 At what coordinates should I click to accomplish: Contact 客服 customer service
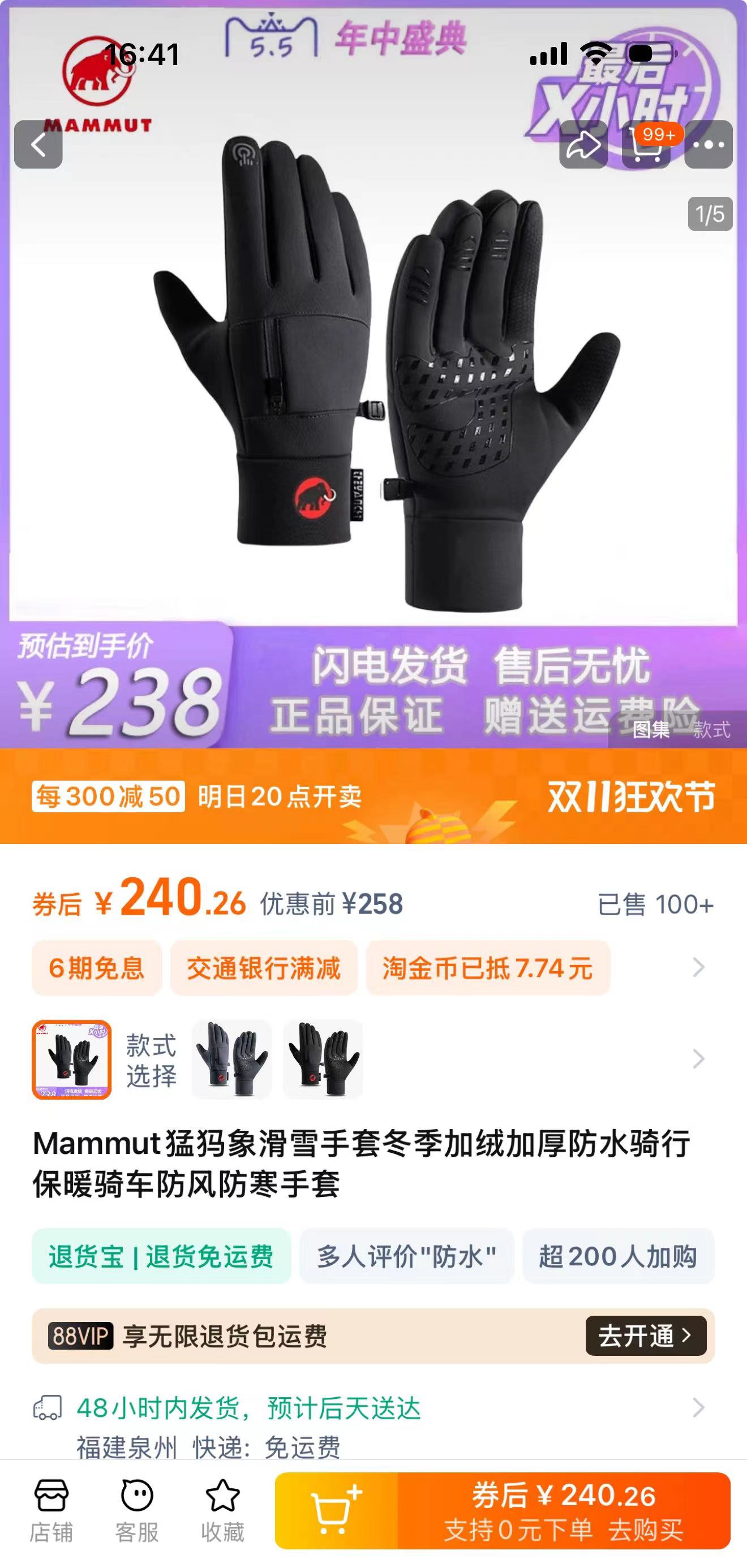[137, 1511]
